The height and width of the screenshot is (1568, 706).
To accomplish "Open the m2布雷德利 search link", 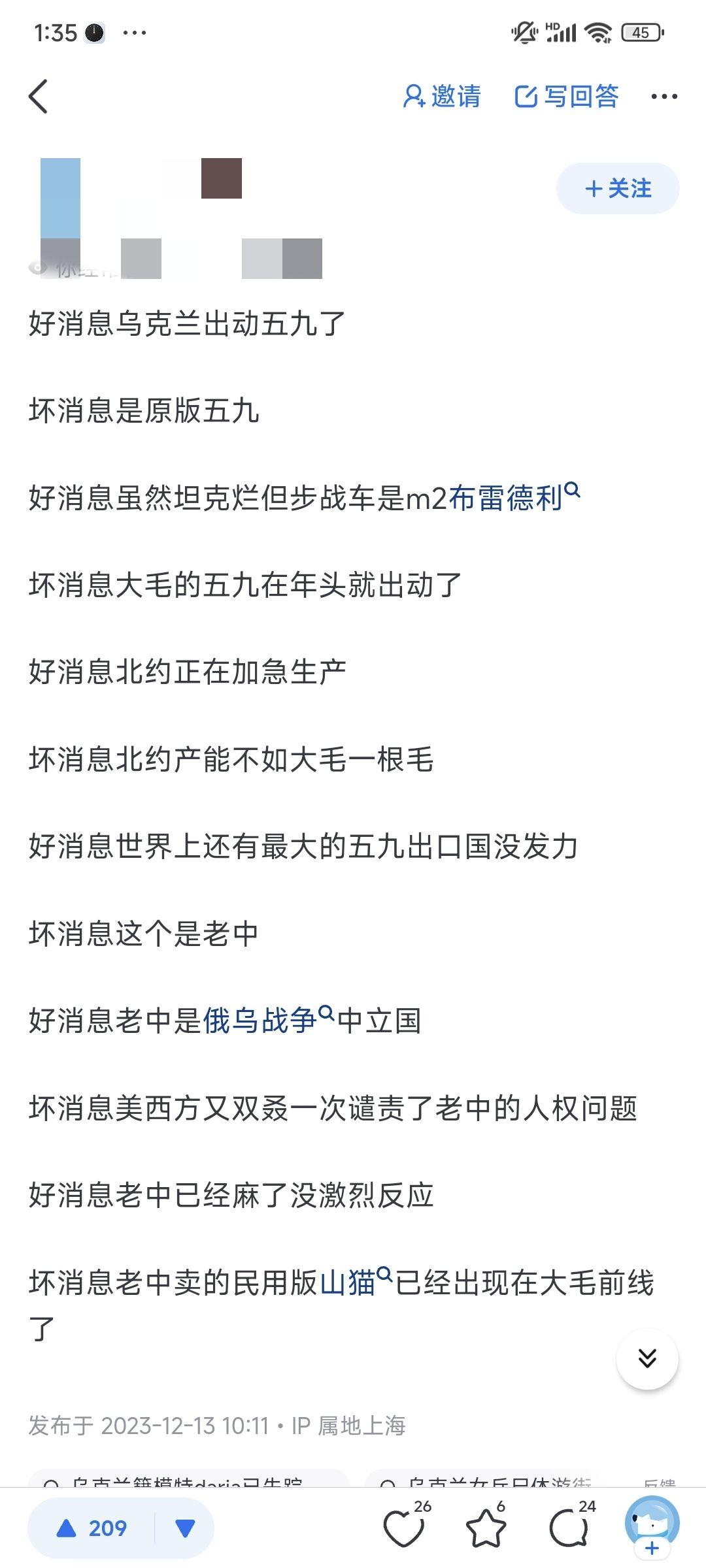I will point(514,498).
